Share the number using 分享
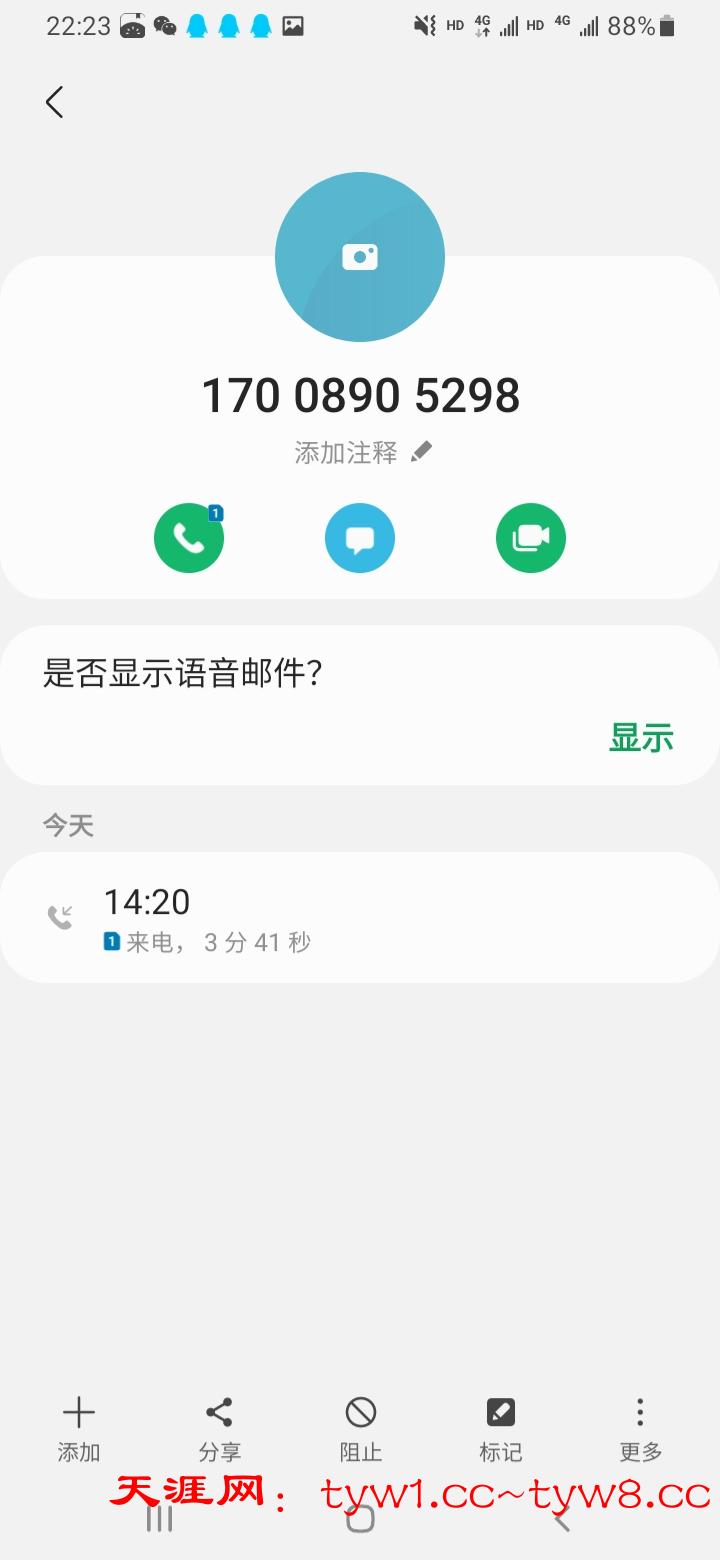The width and height of the screenshot is (720, 1560). [219, 1428]
